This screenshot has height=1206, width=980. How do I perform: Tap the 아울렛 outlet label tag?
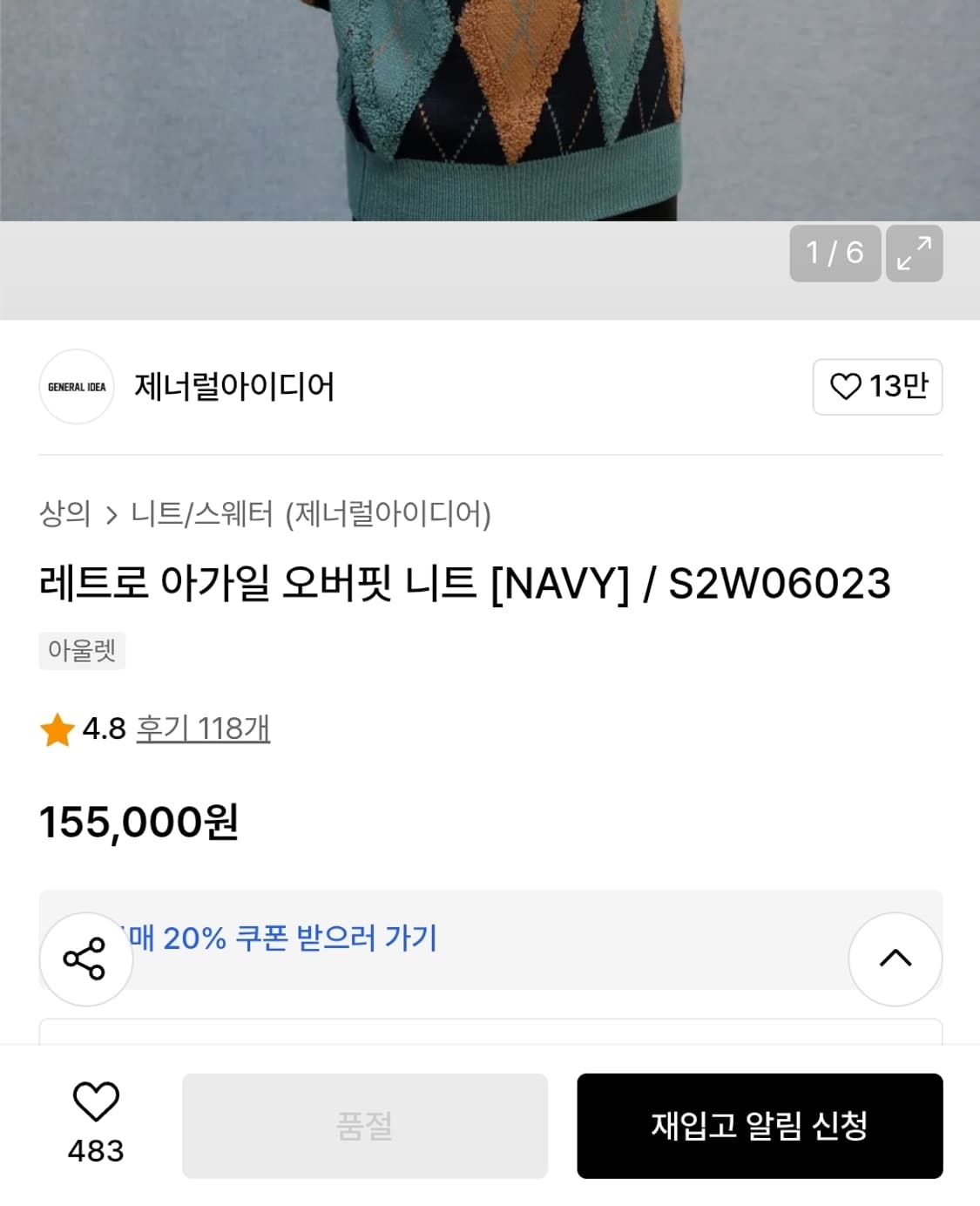click(x=82, y=650)
